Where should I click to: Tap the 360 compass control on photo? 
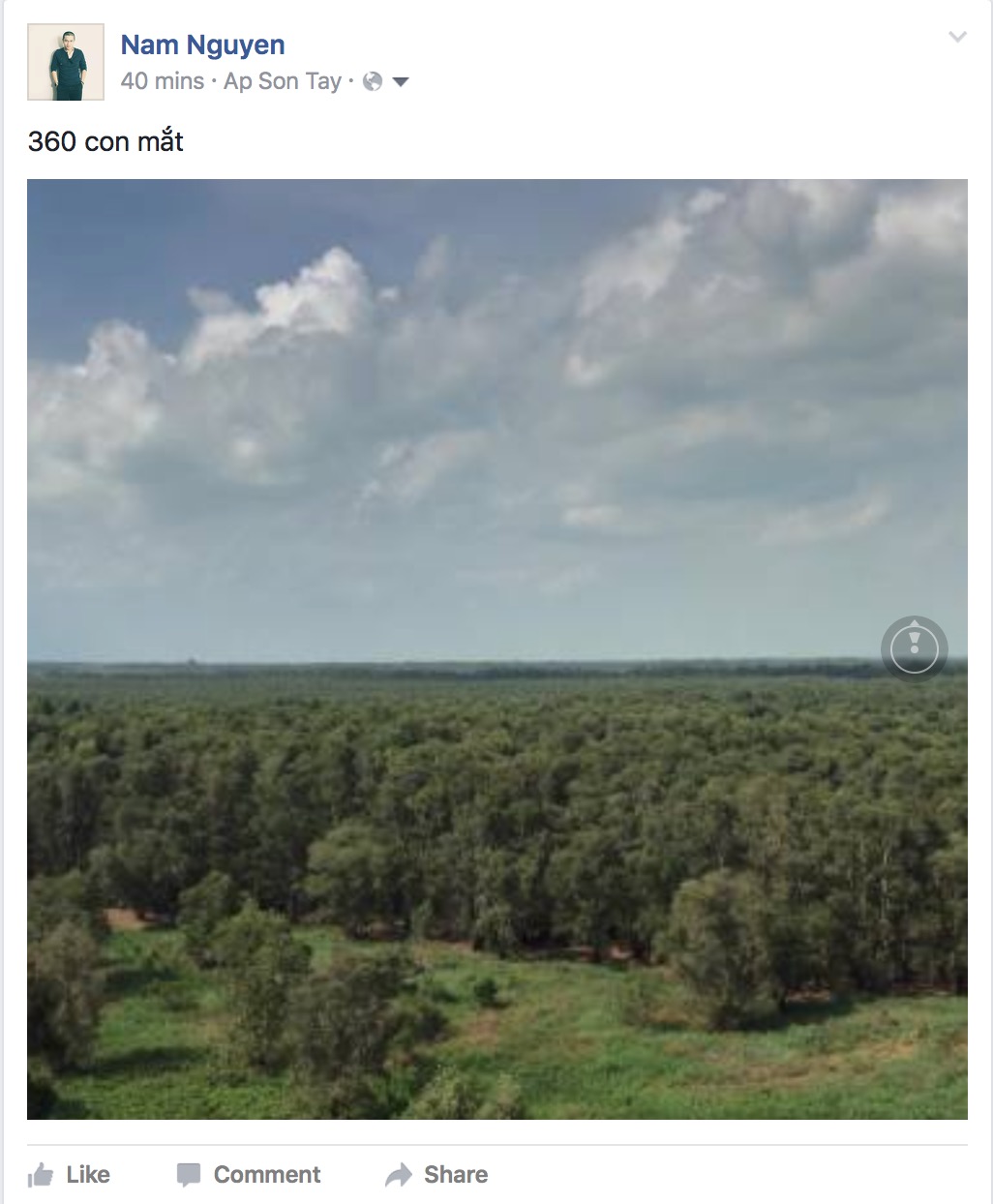point(915,648)
